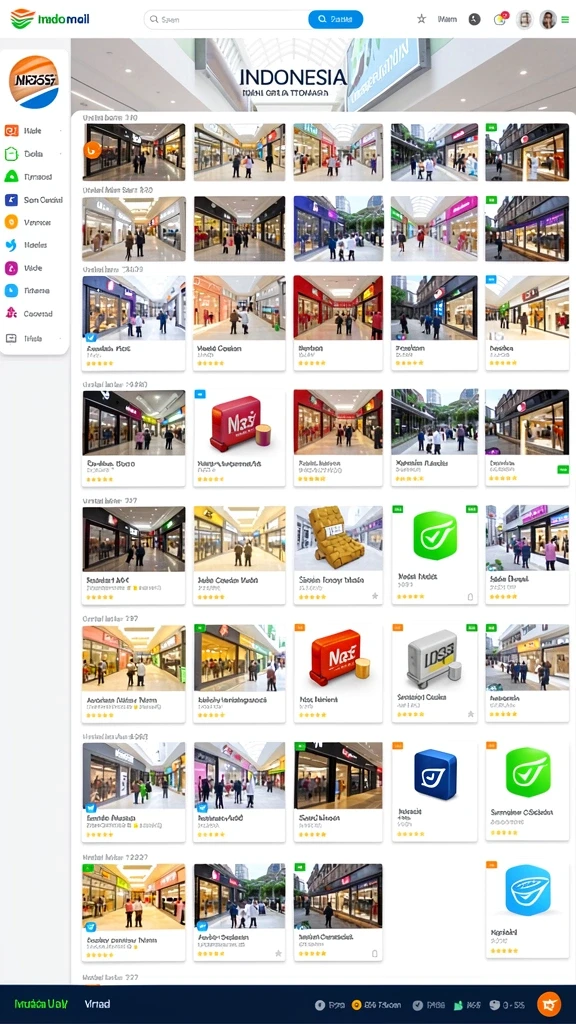Open the profile avatar beside the hamburger menu

coord(548,20)
